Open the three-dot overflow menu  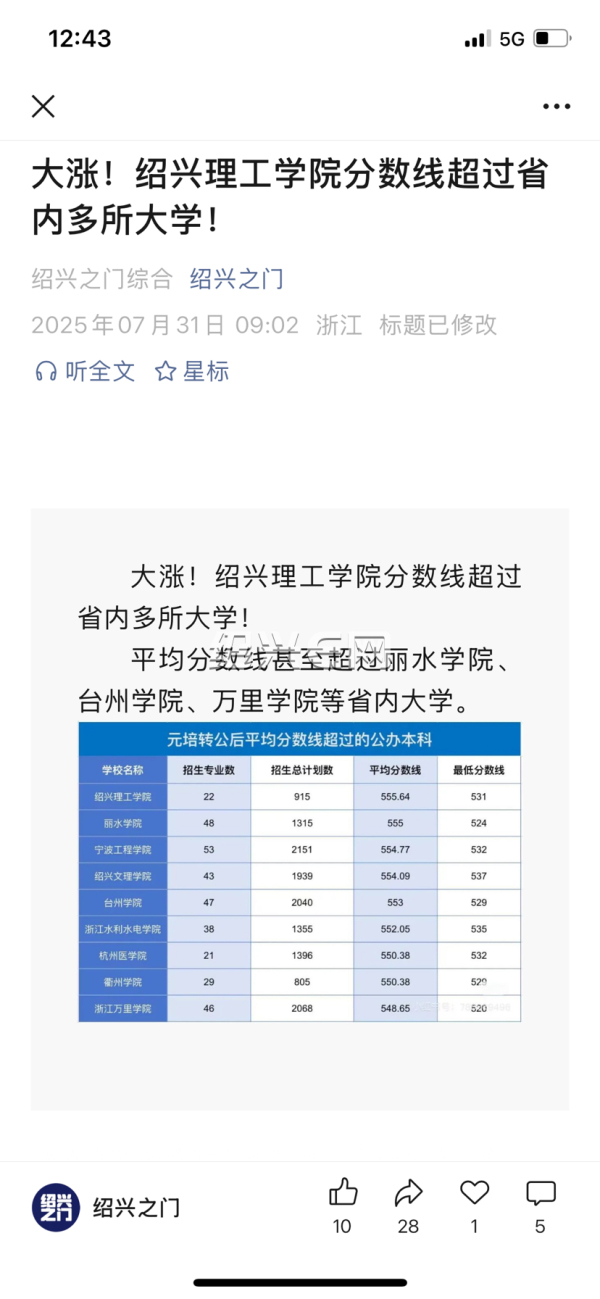coord(556,106)
